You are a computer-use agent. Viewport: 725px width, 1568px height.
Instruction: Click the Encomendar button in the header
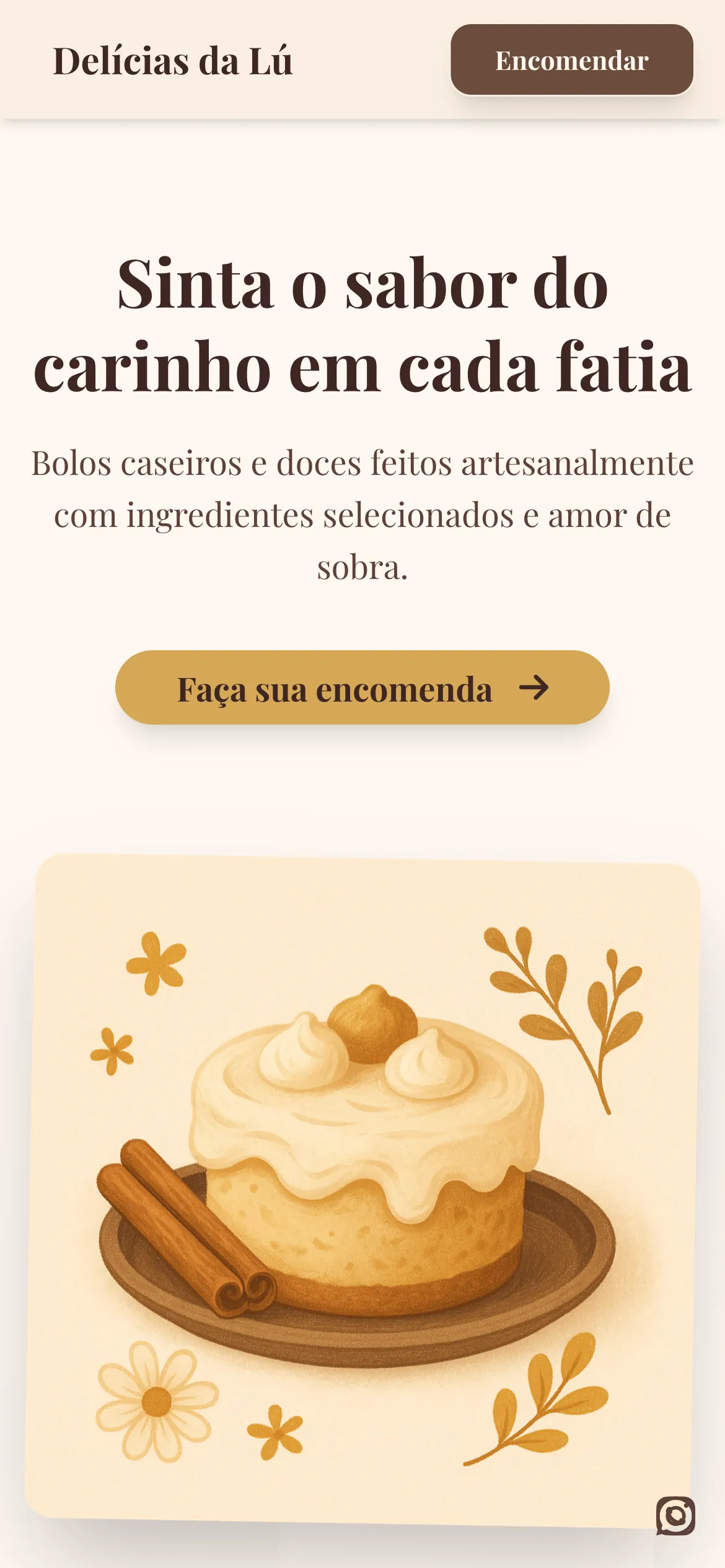coord(571,60)
